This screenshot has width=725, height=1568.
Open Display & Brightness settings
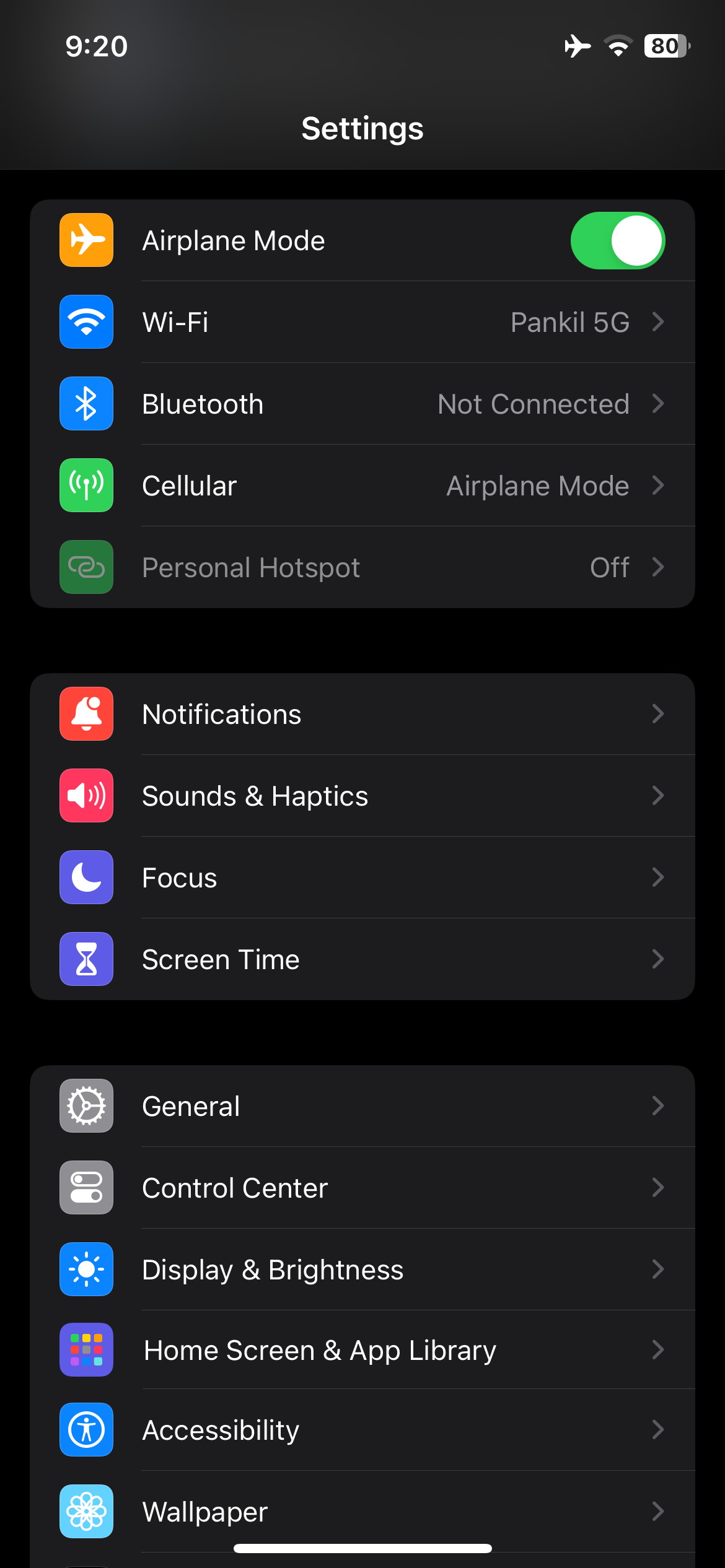click(x=362, y=1270)
